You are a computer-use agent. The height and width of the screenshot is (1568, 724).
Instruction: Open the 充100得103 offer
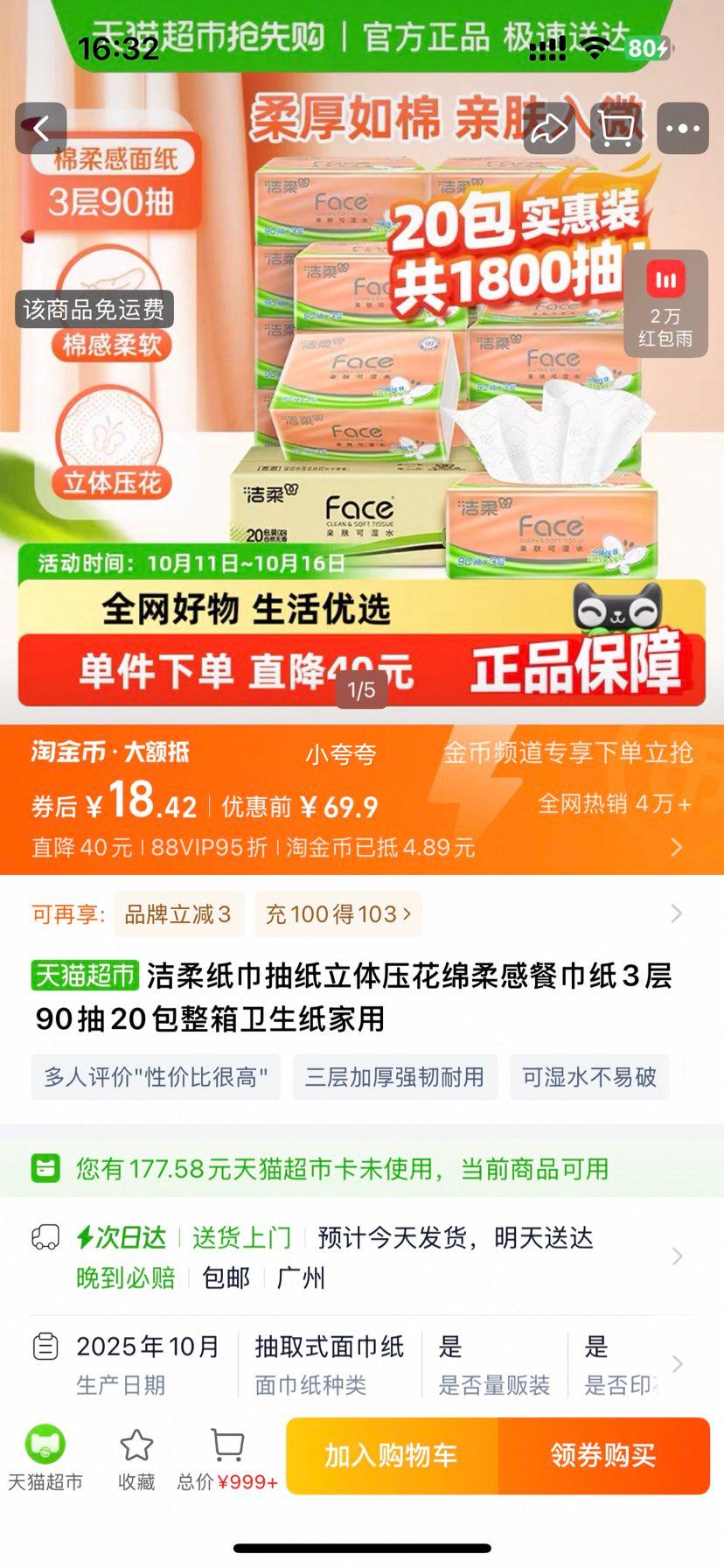(338, 914)
